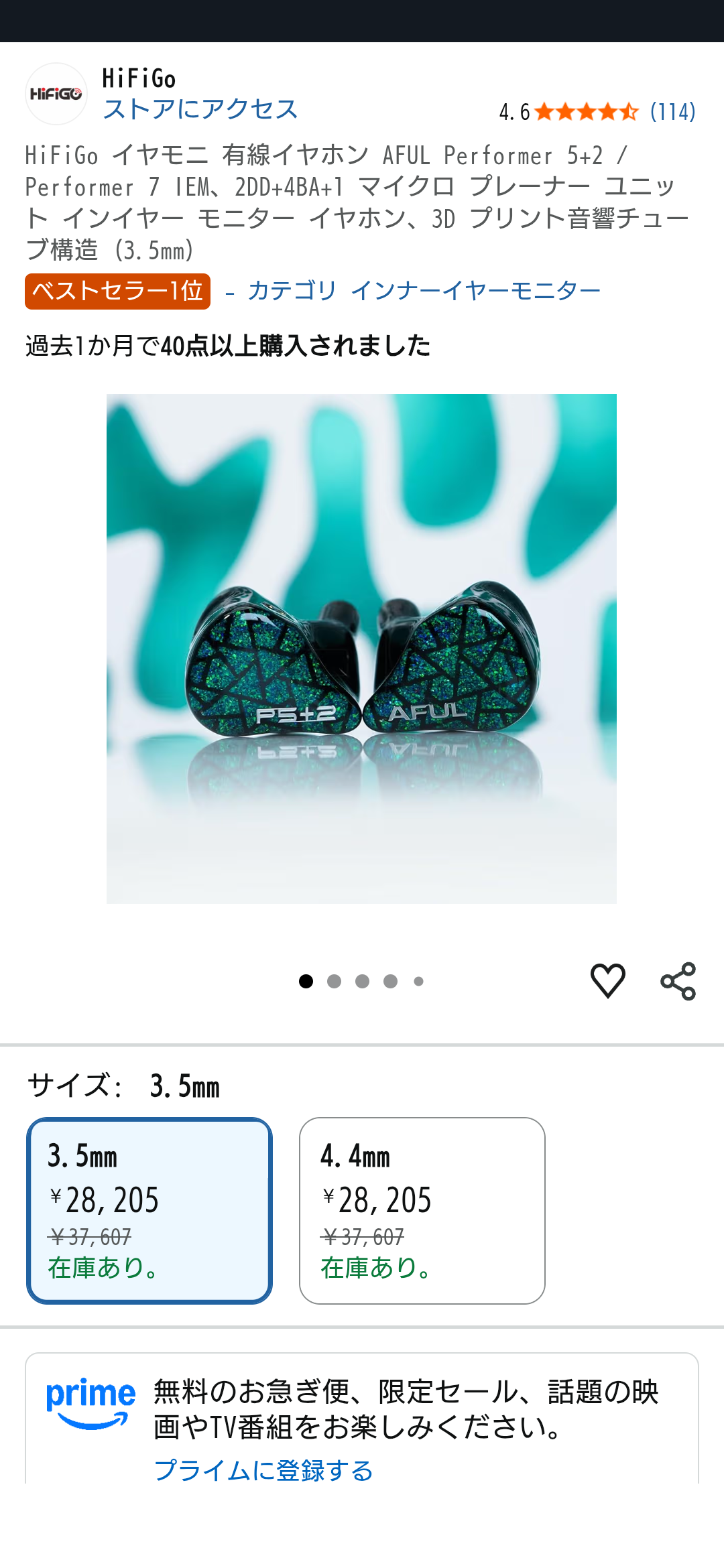
Task: Open the HiFiGo store logo
Action: pyautogui.click(x=56, y=94)
